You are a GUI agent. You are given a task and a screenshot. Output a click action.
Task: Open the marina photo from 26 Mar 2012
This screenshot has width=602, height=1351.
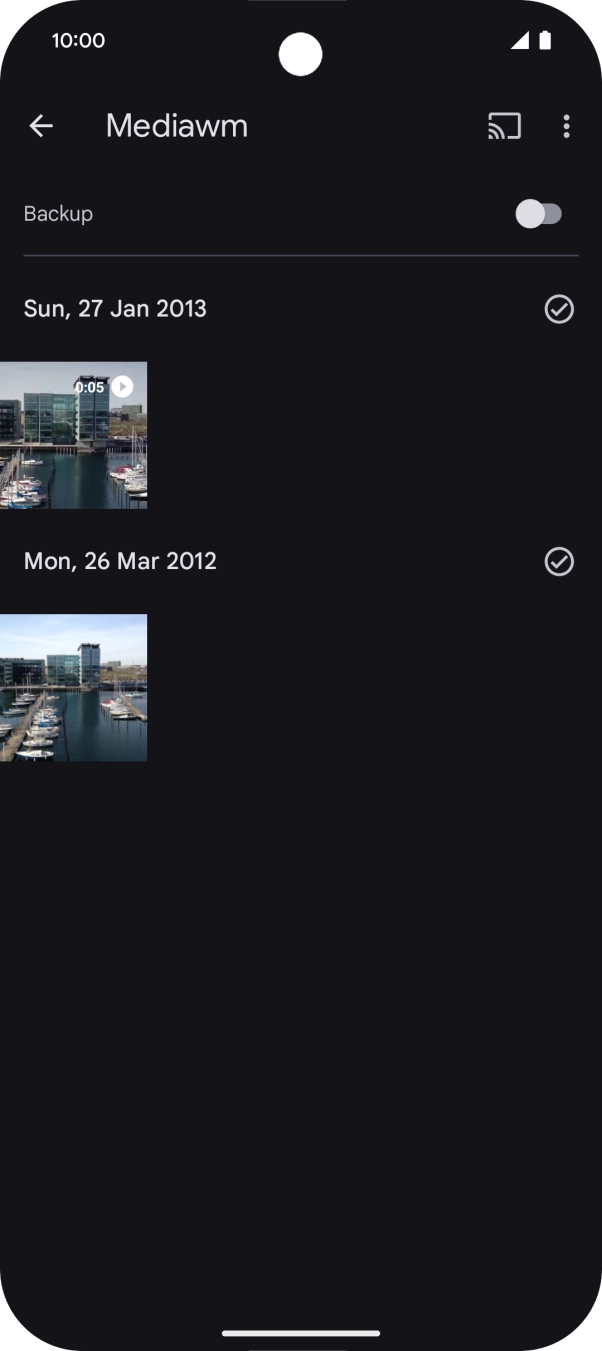[x=73, y=688]
